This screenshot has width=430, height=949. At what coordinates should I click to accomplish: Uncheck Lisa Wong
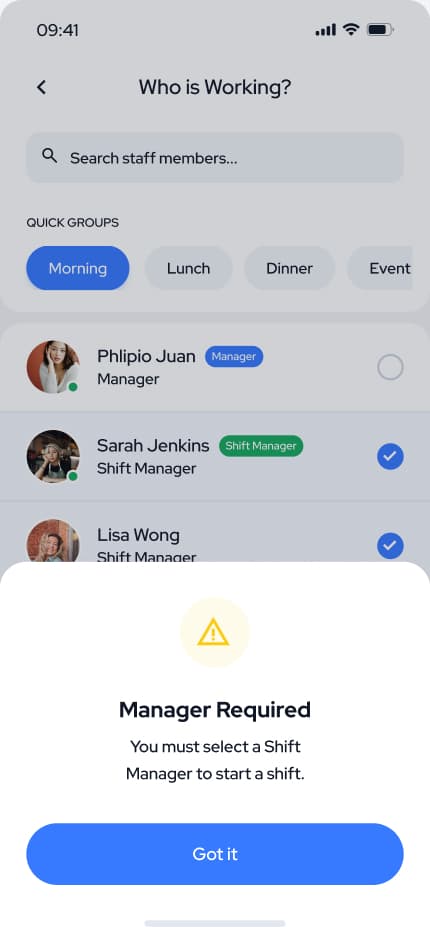point(390,546)
